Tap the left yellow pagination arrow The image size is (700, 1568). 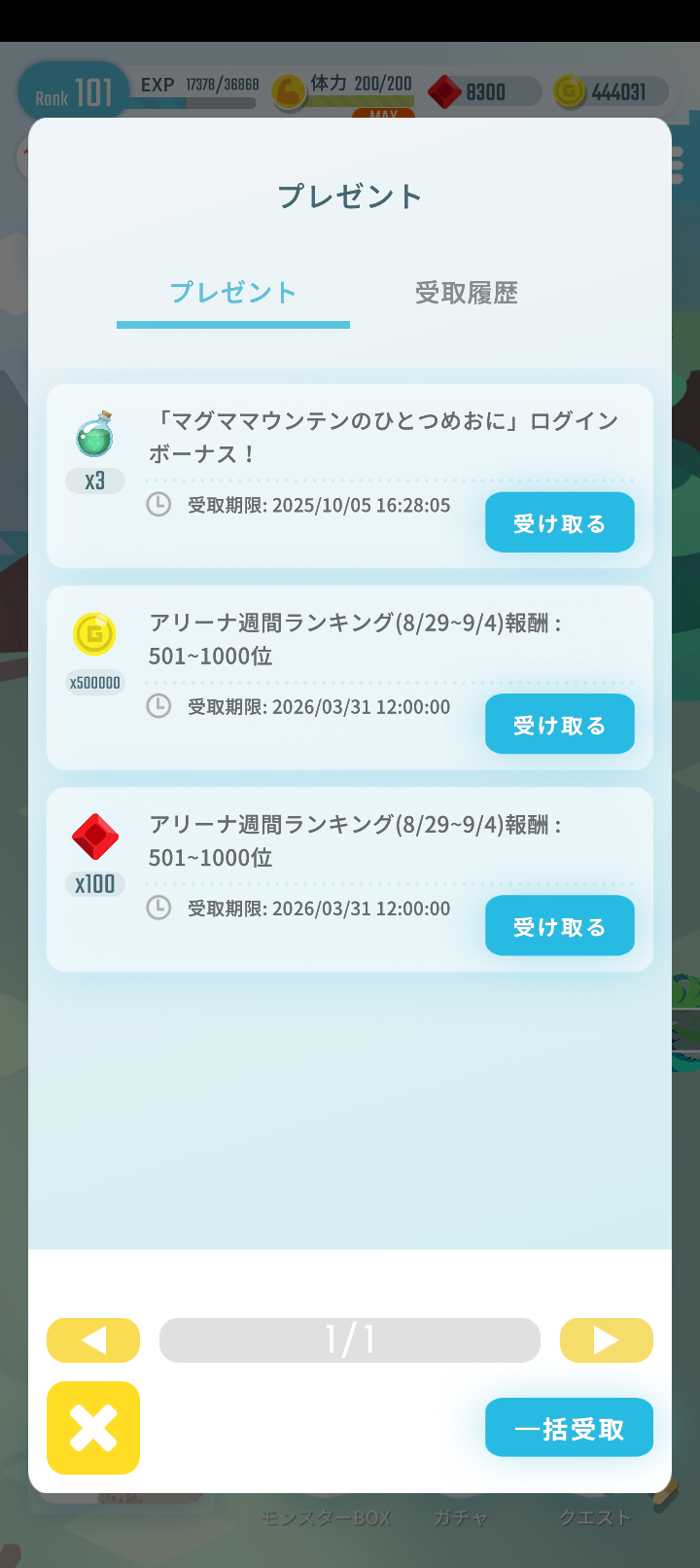point(92,1339)
